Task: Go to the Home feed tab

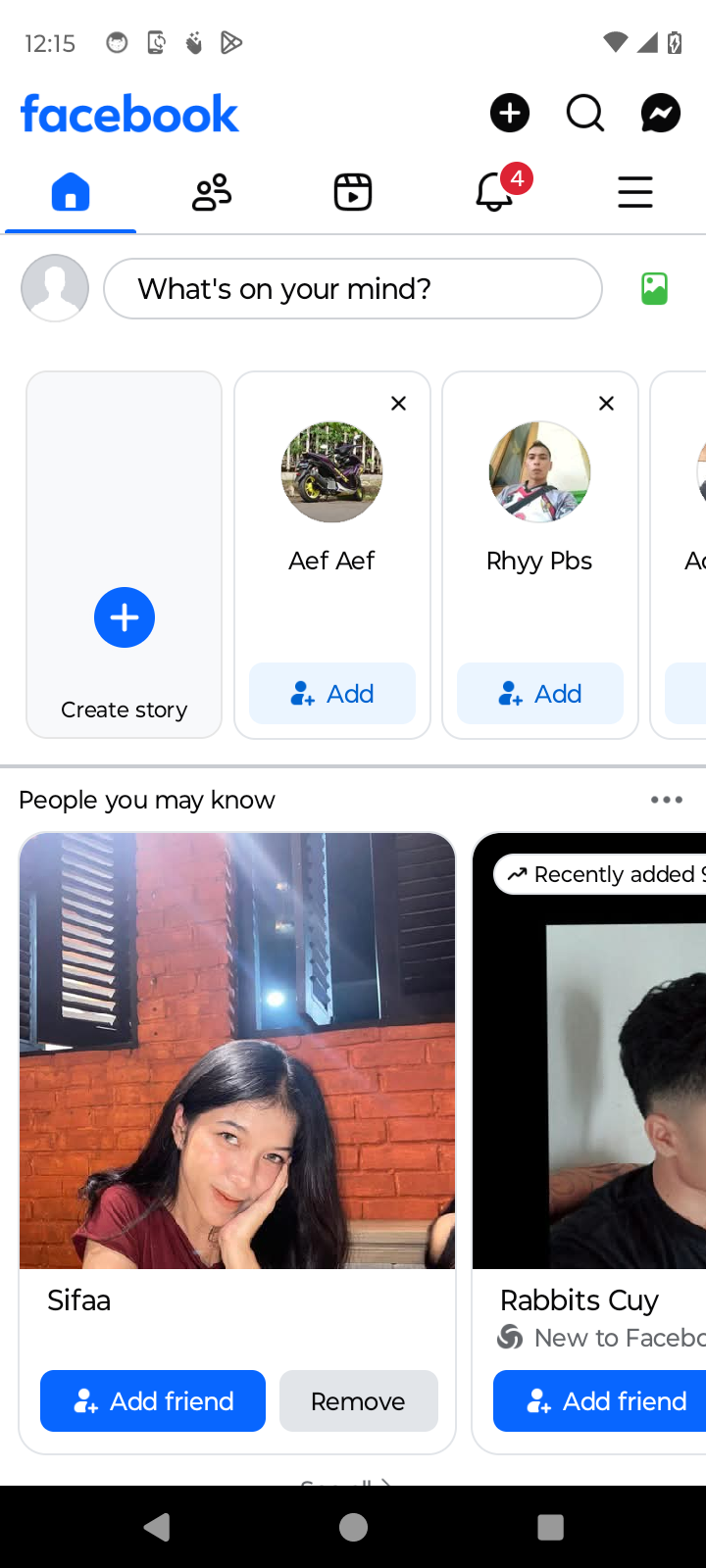Action: click(x=71, y=192)
